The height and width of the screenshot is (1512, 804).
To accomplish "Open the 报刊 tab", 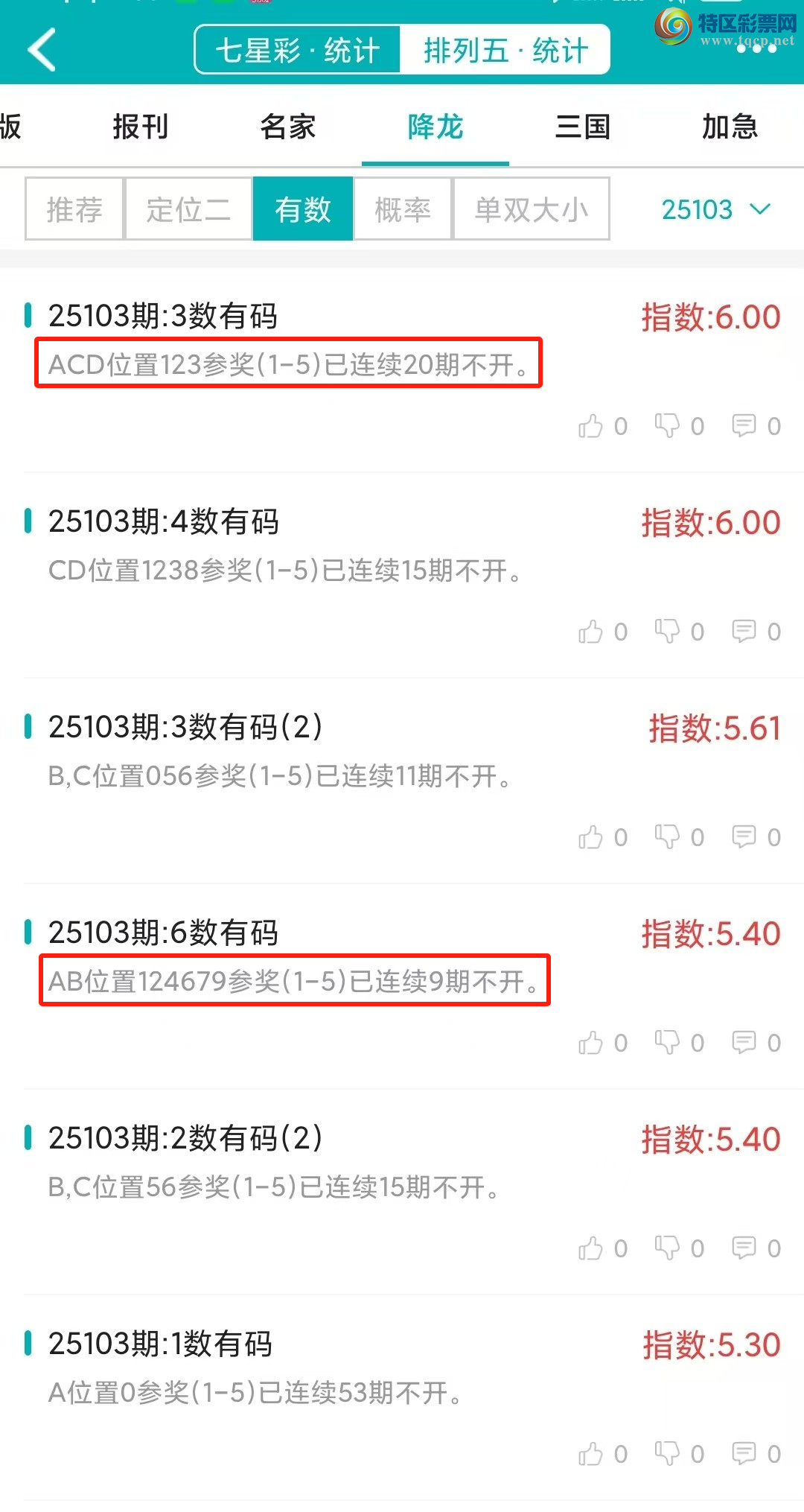I will [140, 127].
